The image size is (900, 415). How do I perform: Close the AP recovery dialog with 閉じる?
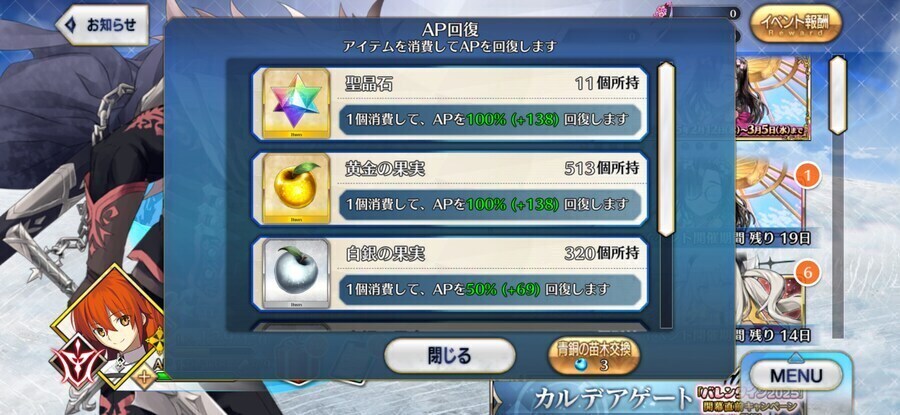pos(450,355)
